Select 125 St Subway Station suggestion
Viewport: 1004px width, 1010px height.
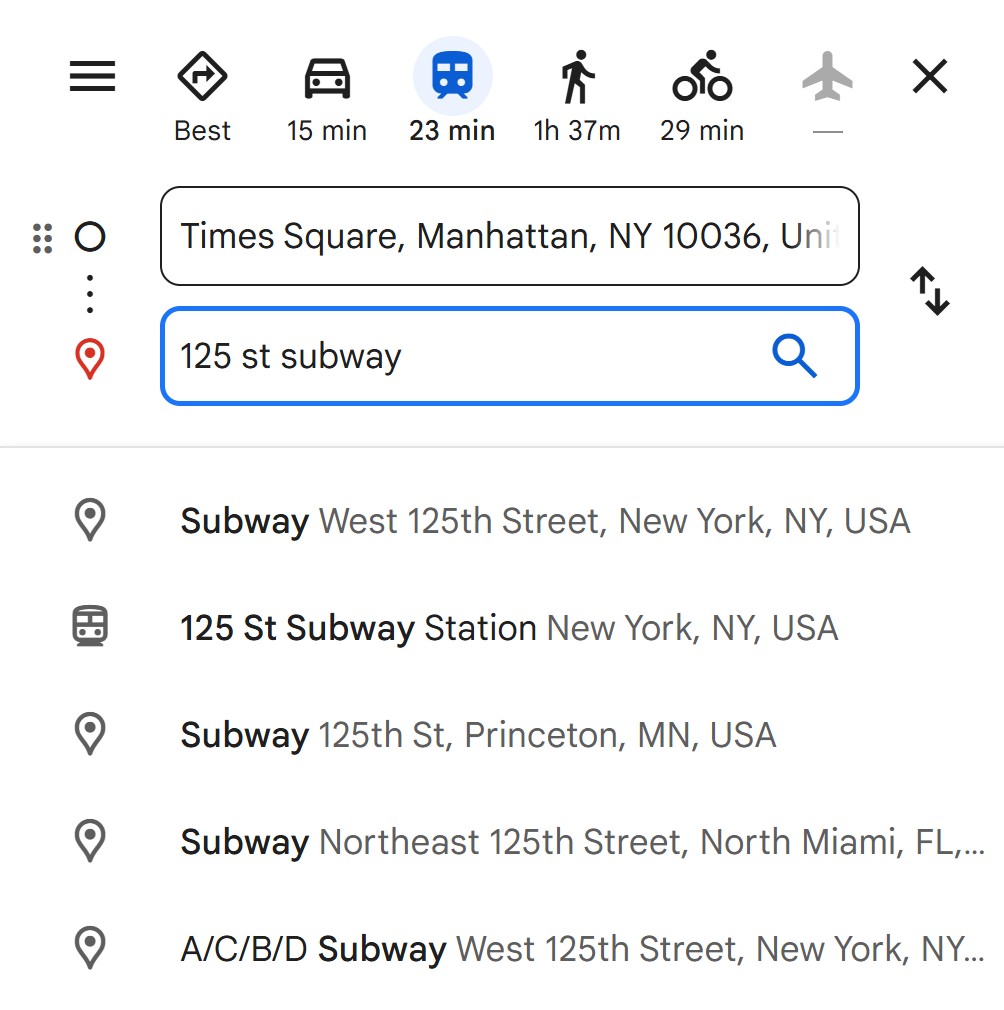pos(509,628)
